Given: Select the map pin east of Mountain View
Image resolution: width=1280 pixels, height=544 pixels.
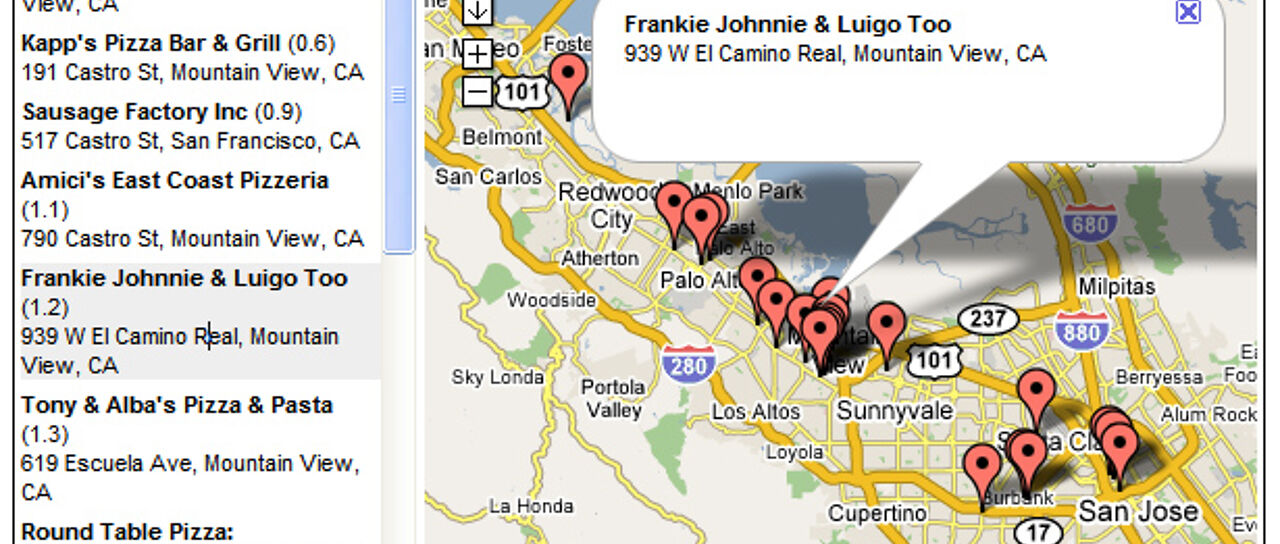Looking at the screenshot, I should click(x=886, y=328).
